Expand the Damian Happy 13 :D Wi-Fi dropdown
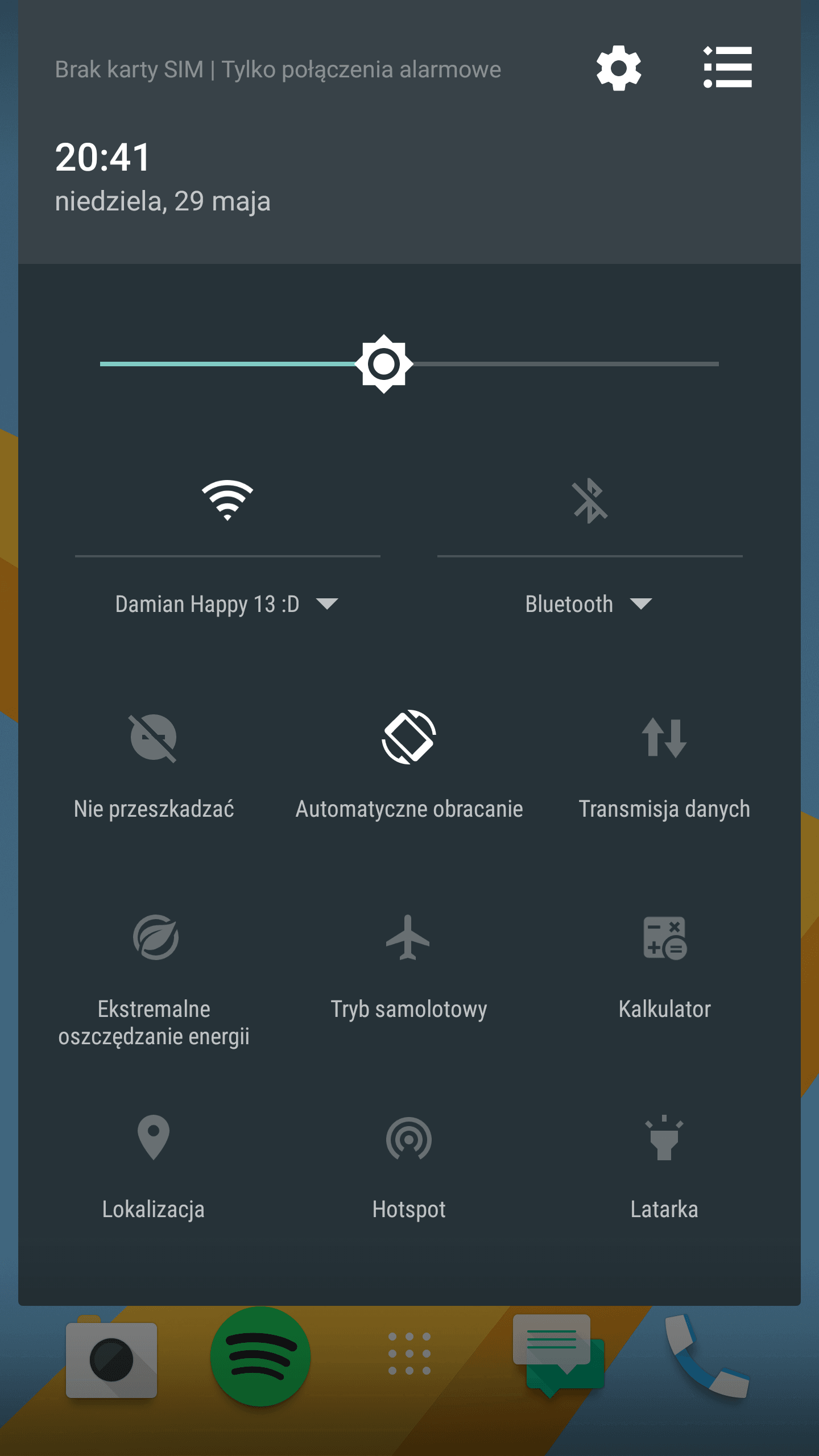Image resolution: width=819 pixels, height=1456 pixels. (x=226, y=604)
